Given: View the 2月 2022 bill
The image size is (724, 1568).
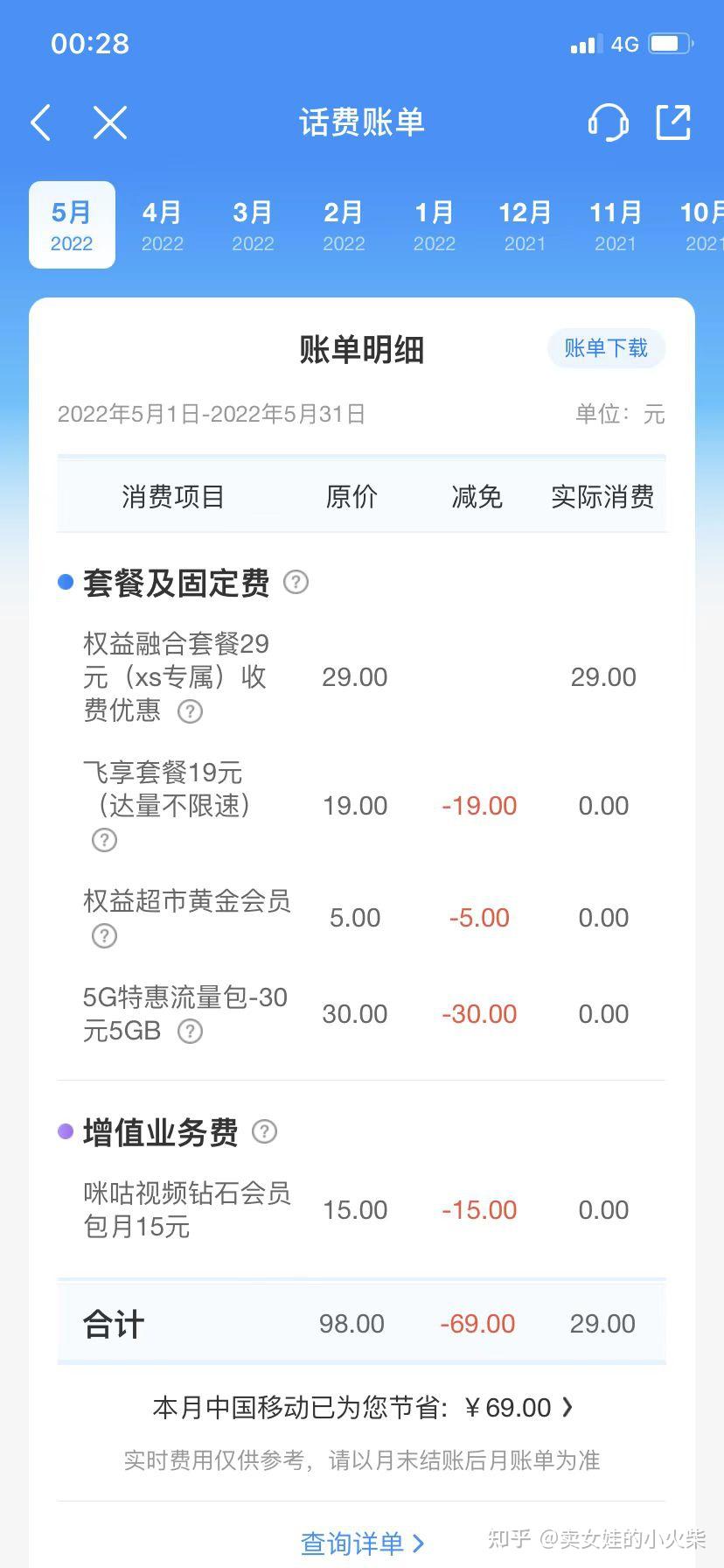Looking at the screenshot, I should click(344, 225).
